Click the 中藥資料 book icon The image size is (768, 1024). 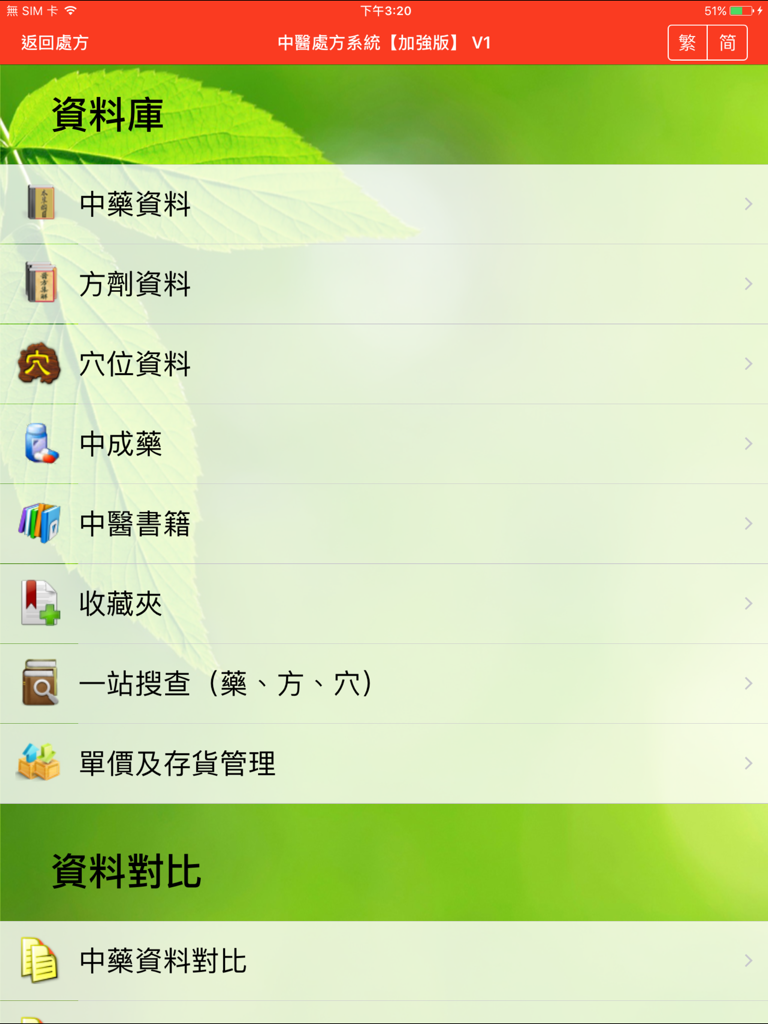[x=40, y=204]
